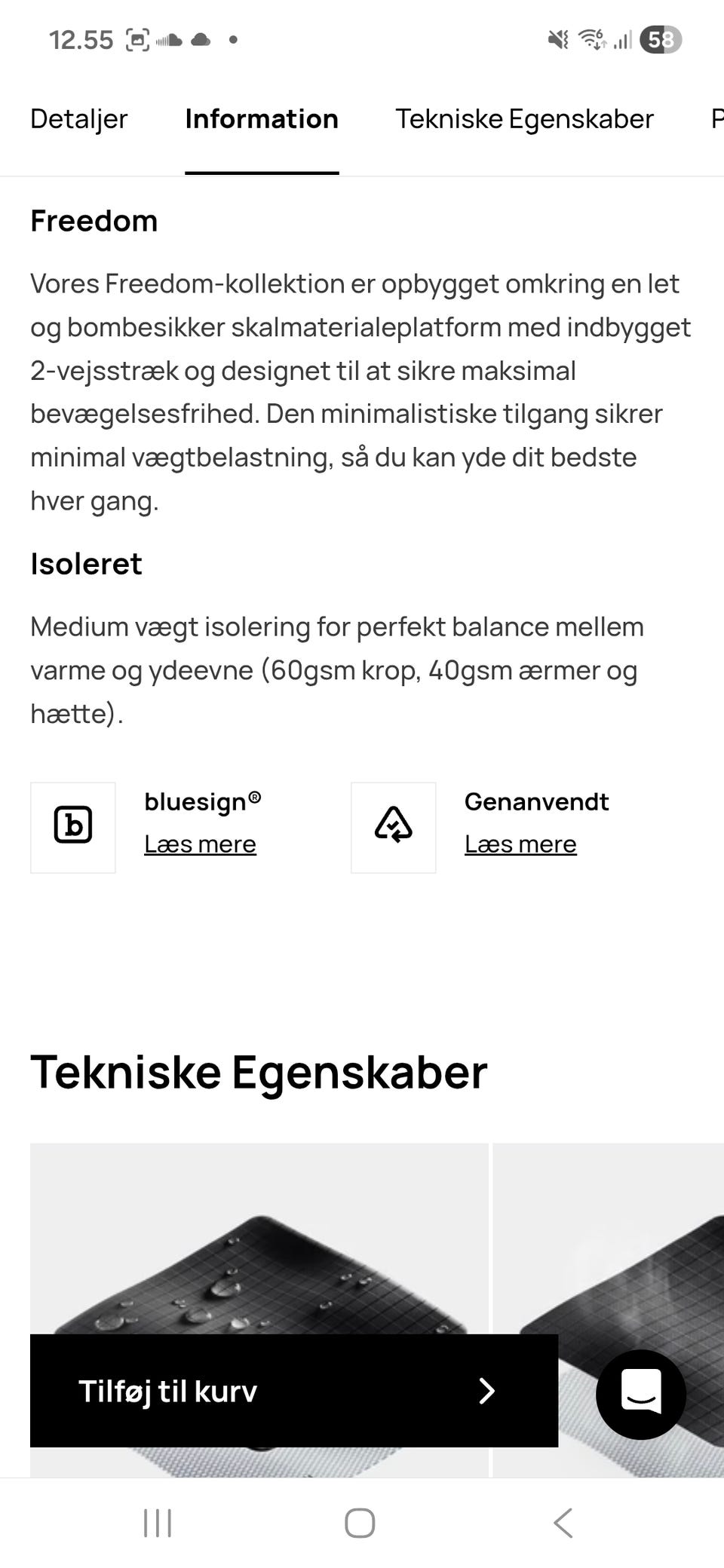Open the chat support bubble
724x1568 pixels.
click(x=642, y=1394)
